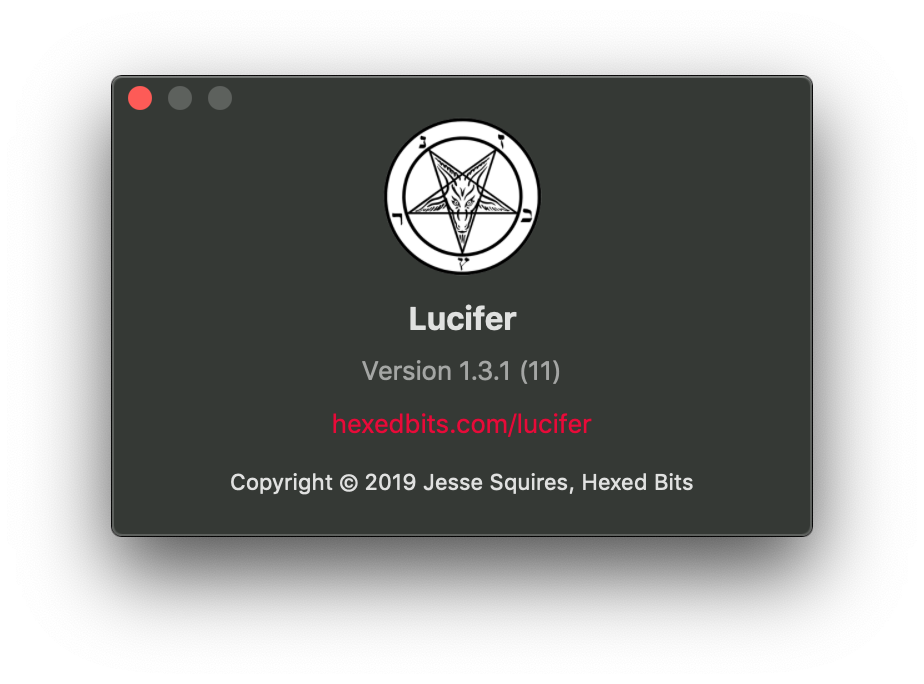Close the Lucifer about window
Screen dimensions: 924x684
140,98
